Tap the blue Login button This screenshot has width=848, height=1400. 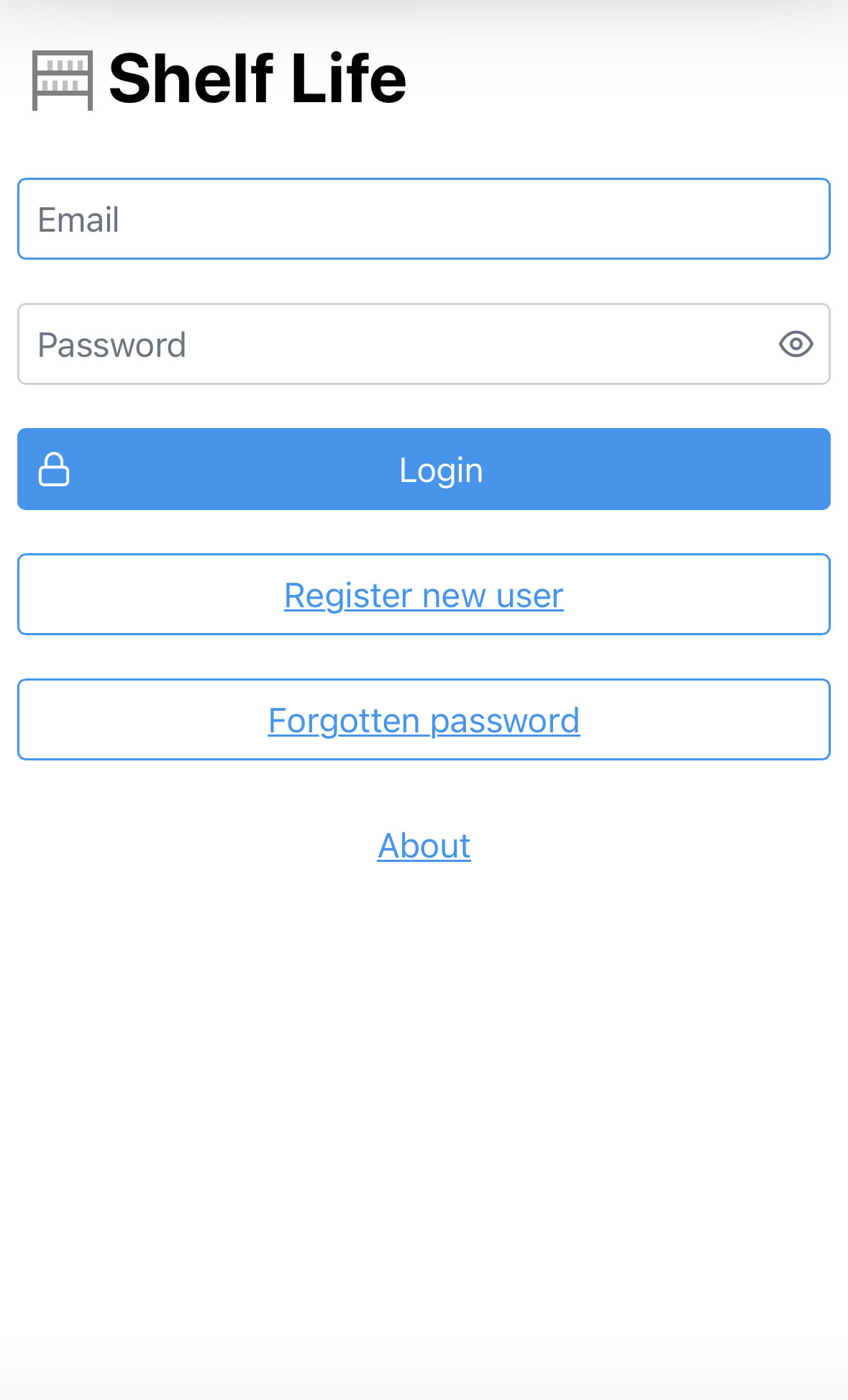(x=424, y=469)
